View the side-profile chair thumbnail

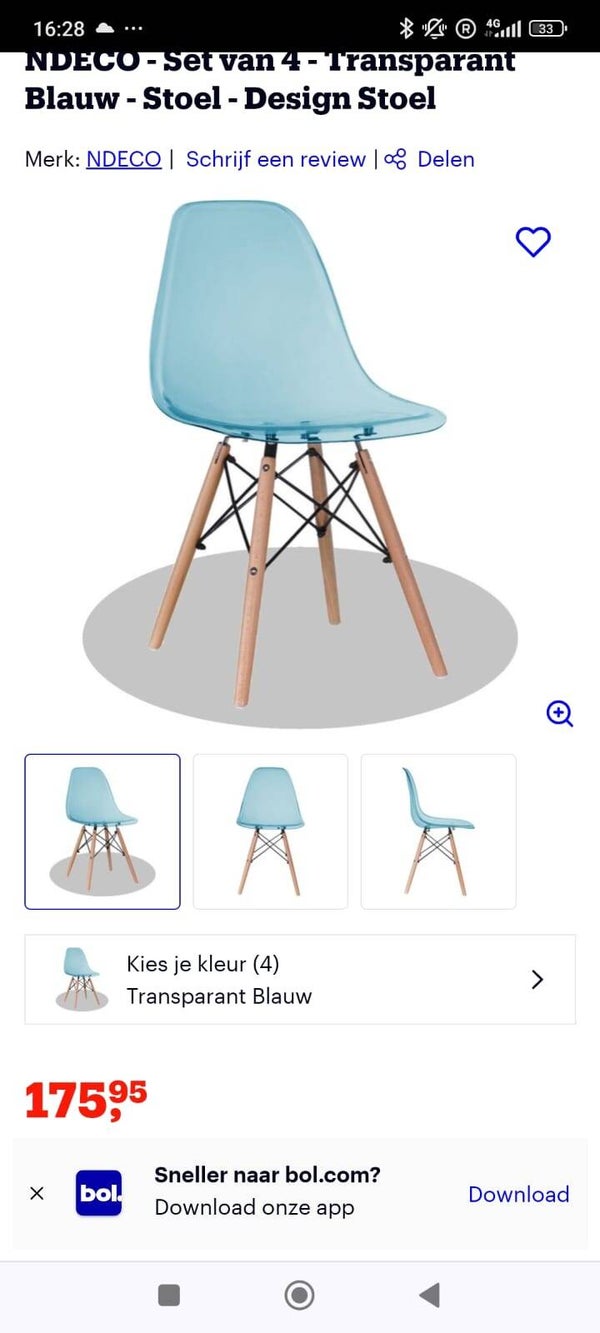[438, 831]
